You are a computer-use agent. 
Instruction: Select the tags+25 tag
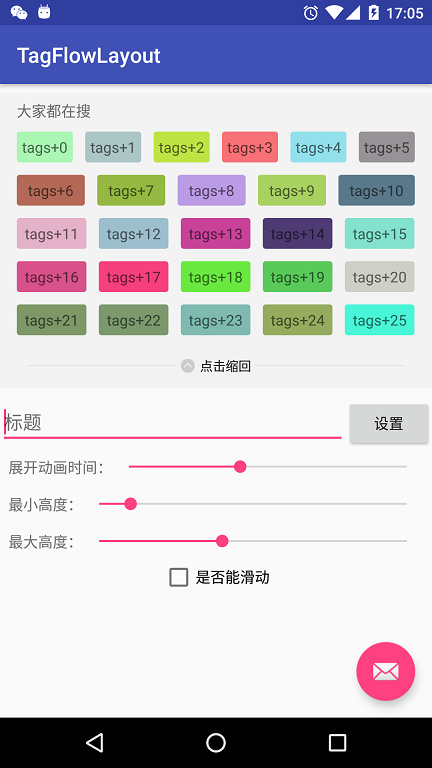tap(380, 320)
